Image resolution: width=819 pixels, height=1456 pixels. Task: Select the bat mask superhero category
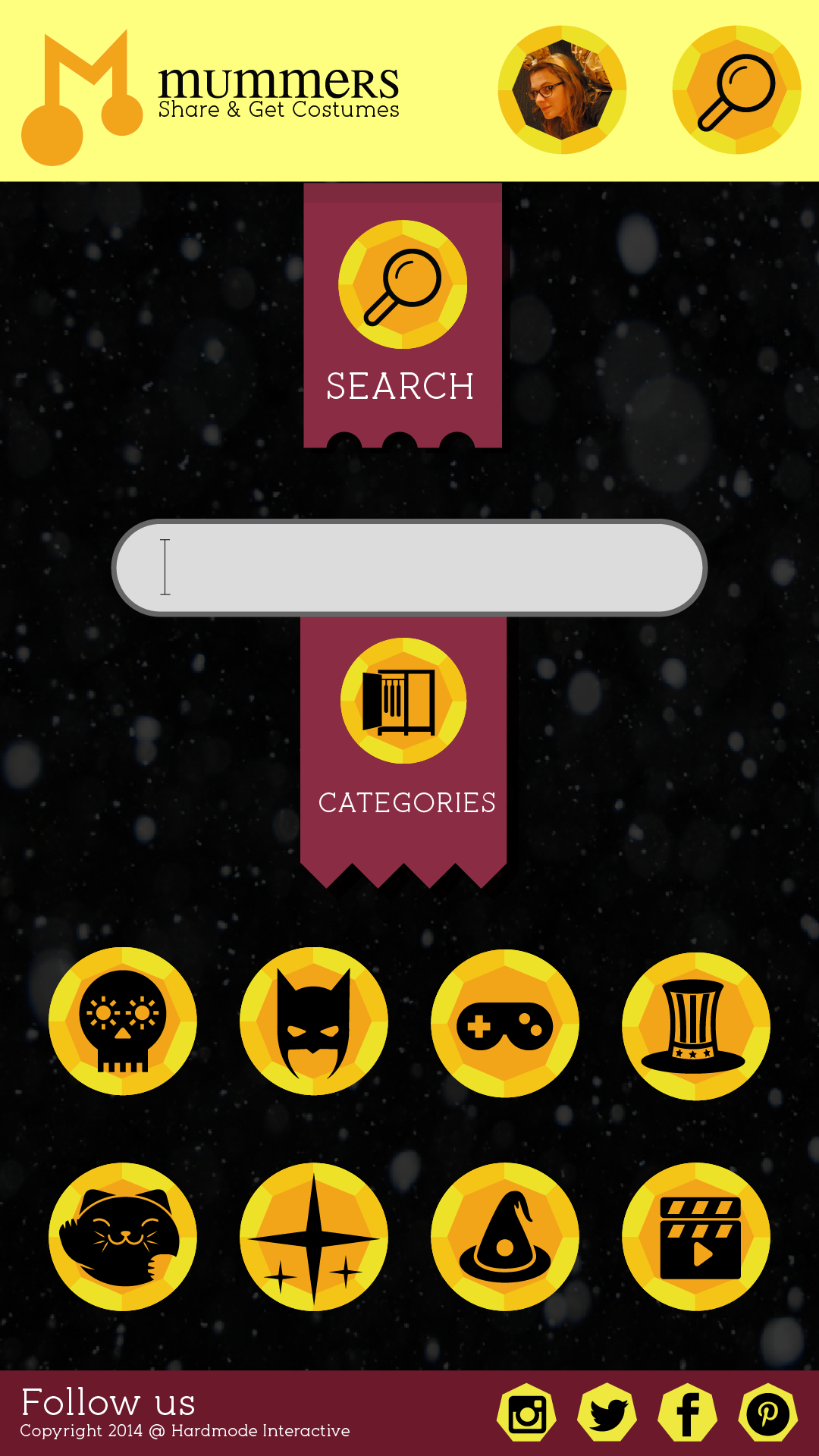(314, 1021)
